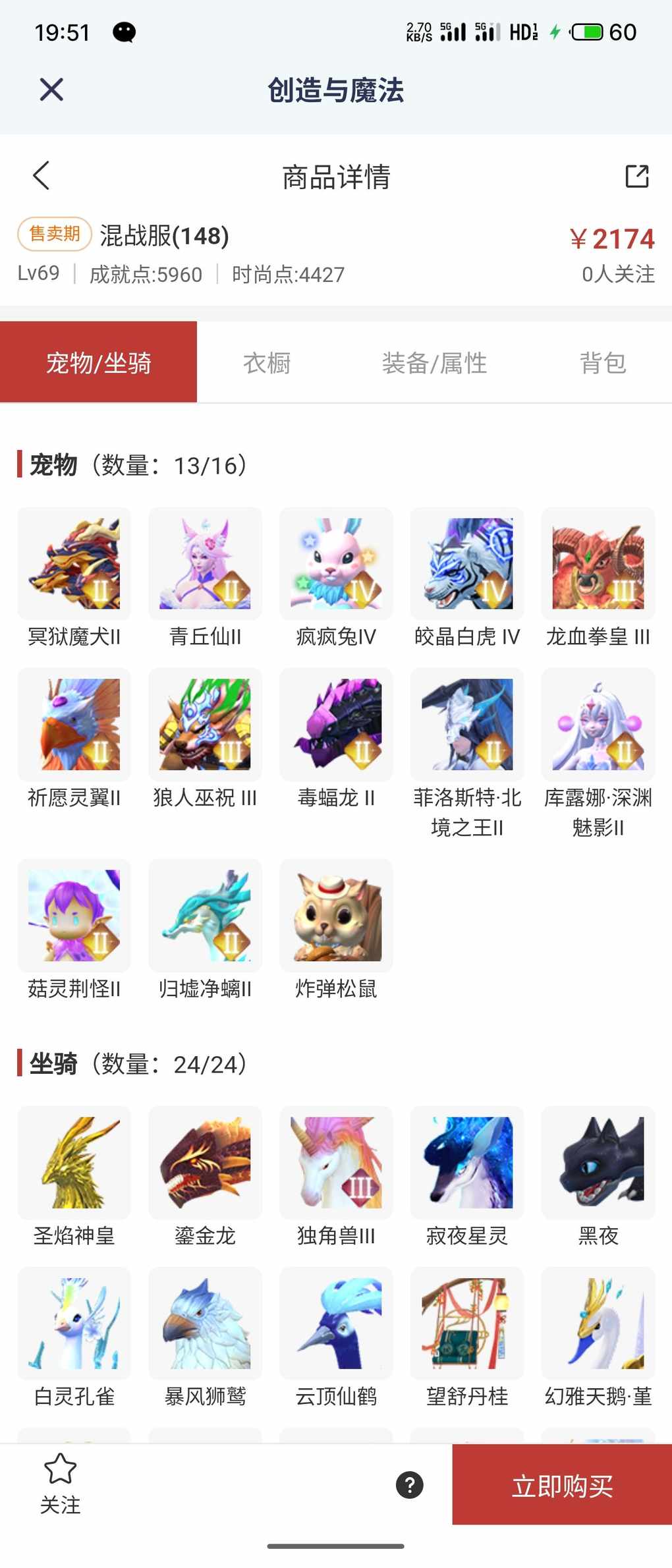Select the 黑夜 mount tile
This screenshot has height=1568, width=672.
pyautogui.click(x=598, y=1163)
